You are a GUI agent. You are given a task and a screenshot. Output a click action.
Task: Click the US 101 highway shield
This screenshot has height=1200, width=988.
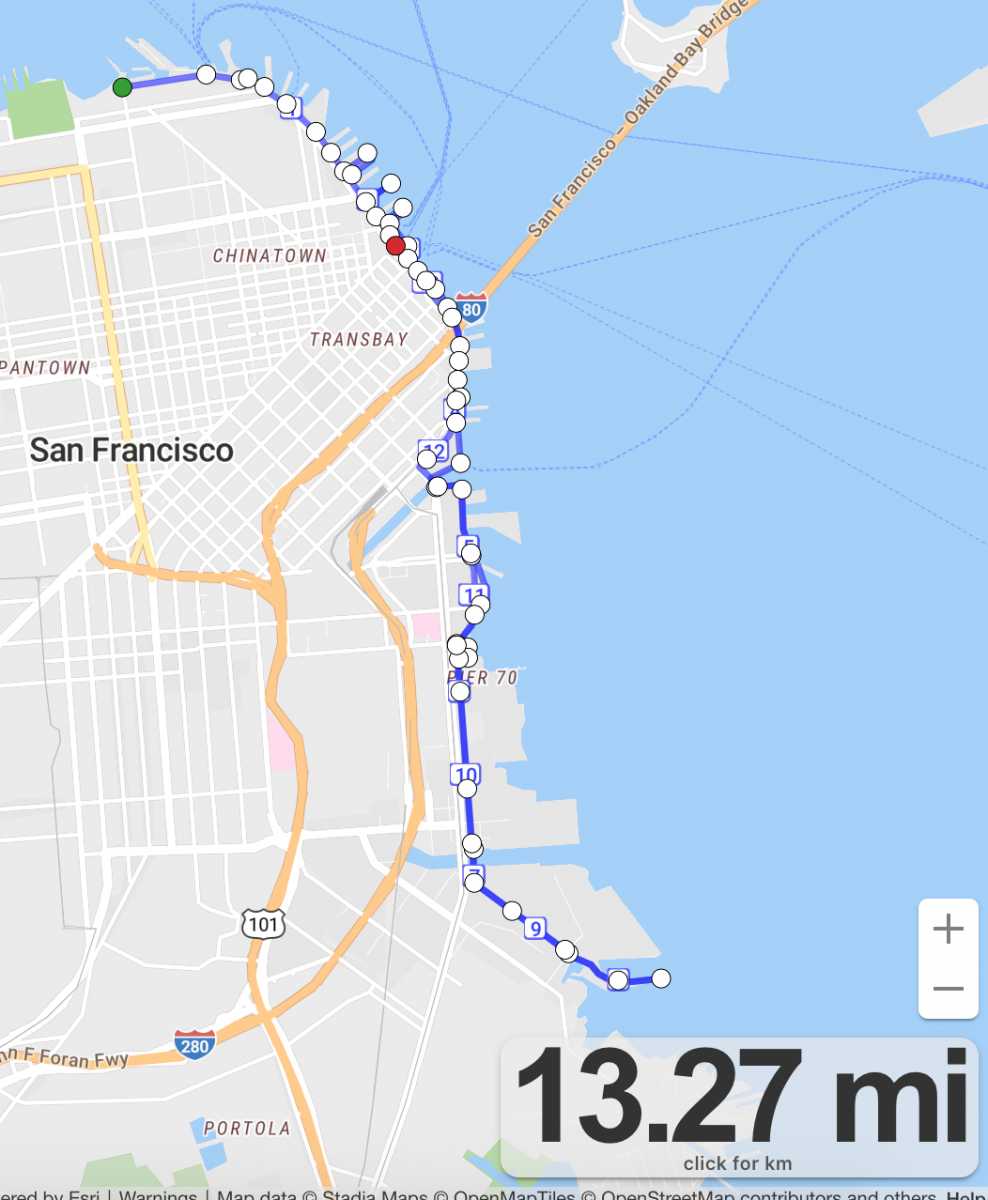point(261,925)
